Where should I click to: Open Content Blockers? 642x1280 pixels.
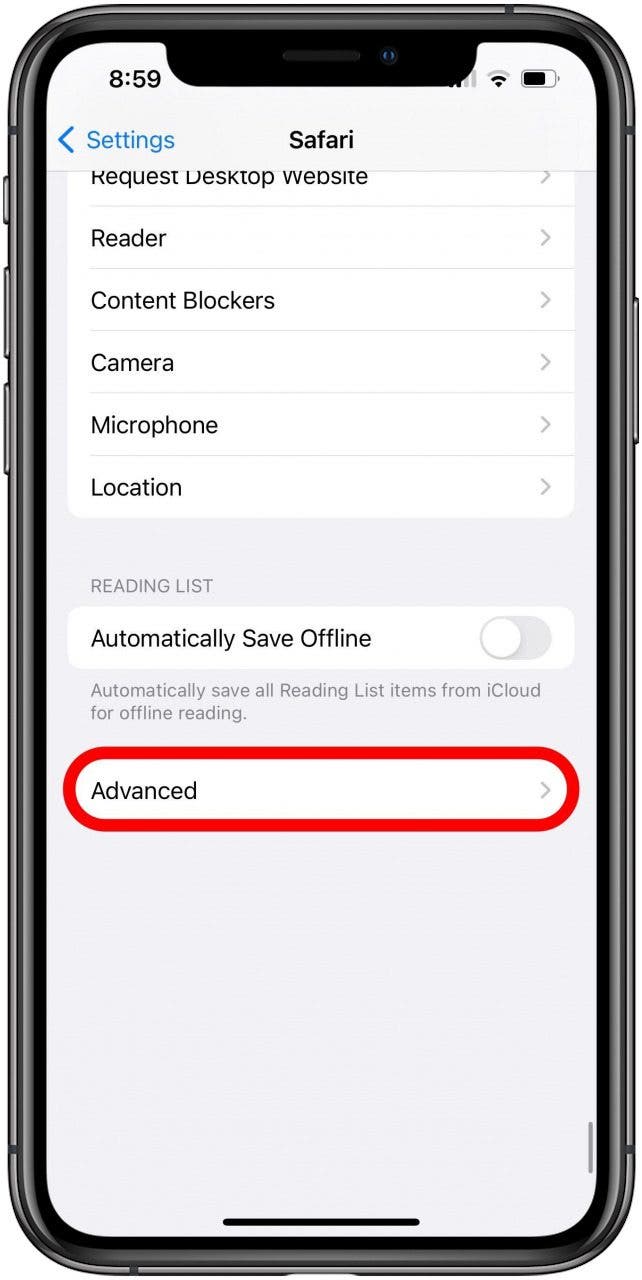(x=320, y=300)
